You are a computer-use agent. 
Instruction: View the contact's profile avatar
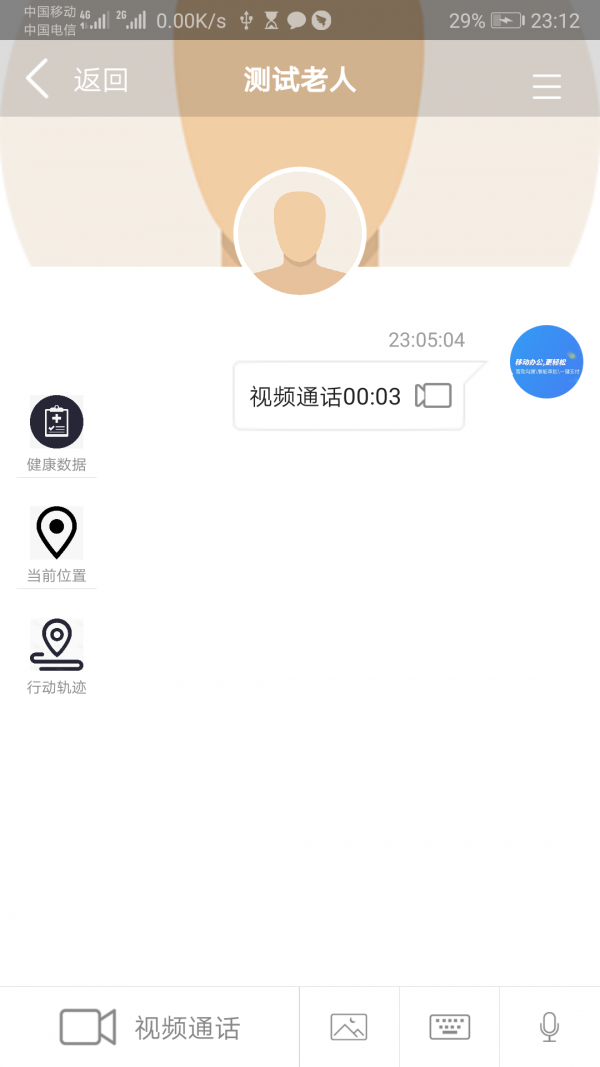tap(299, 233)
